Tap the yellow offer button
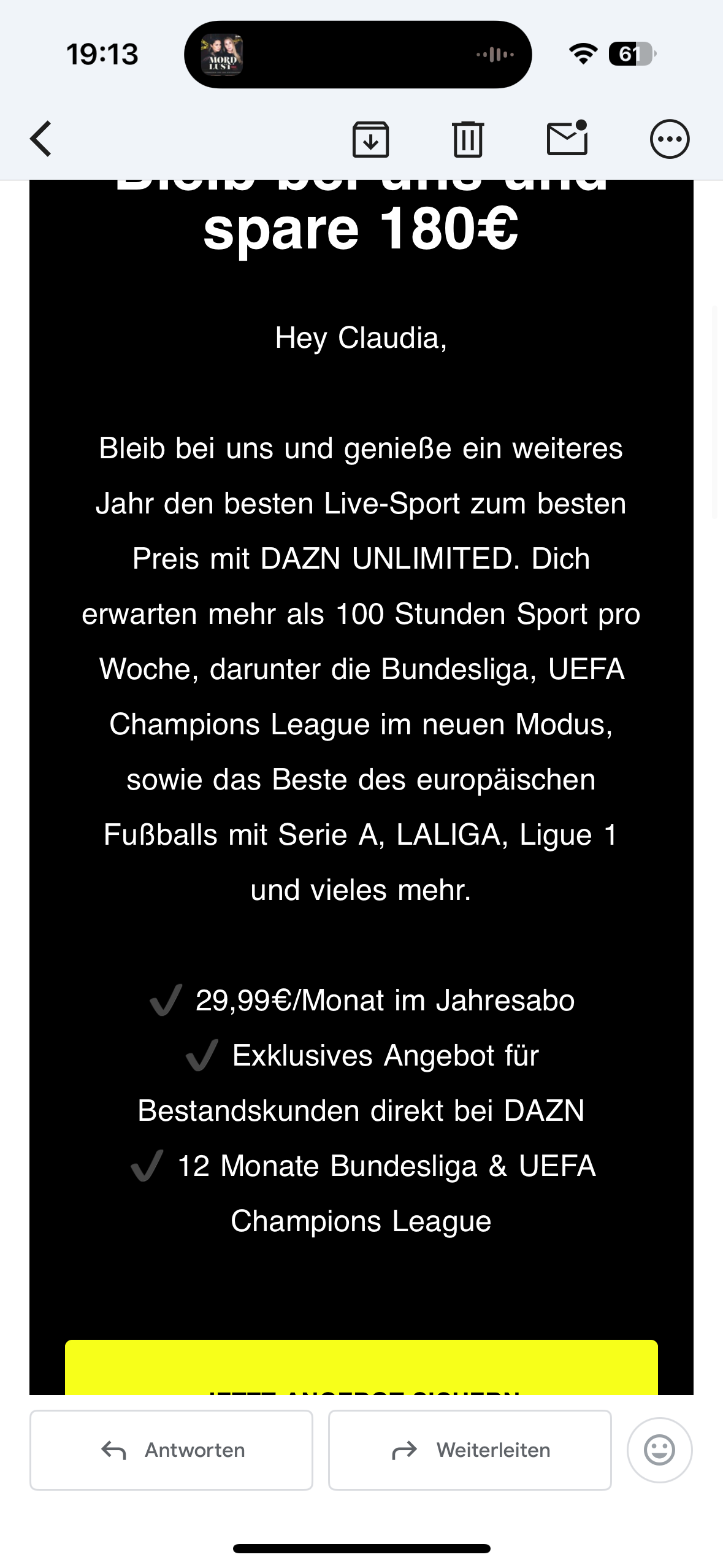This screenshot has height=1568, width=723. point(361,1367)
